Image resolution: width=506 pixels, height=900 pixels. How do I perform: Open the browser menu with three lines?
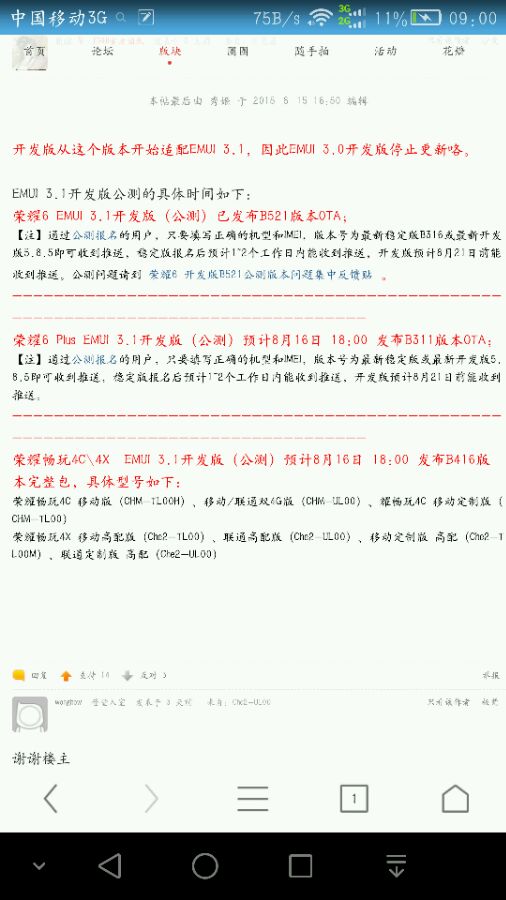tap(252, 798)
